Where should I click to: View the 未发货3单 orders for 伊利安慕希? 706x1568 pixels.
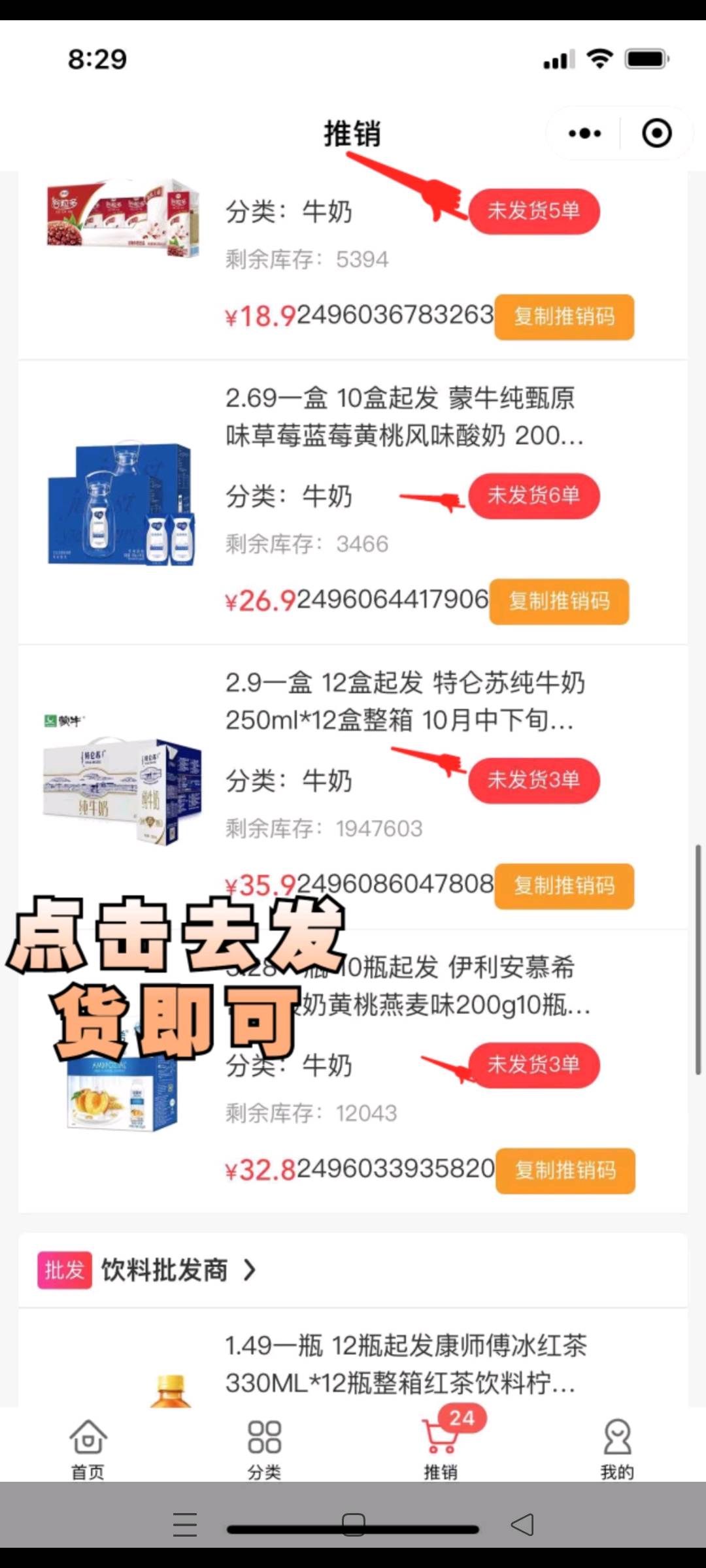coord(533,1065)
